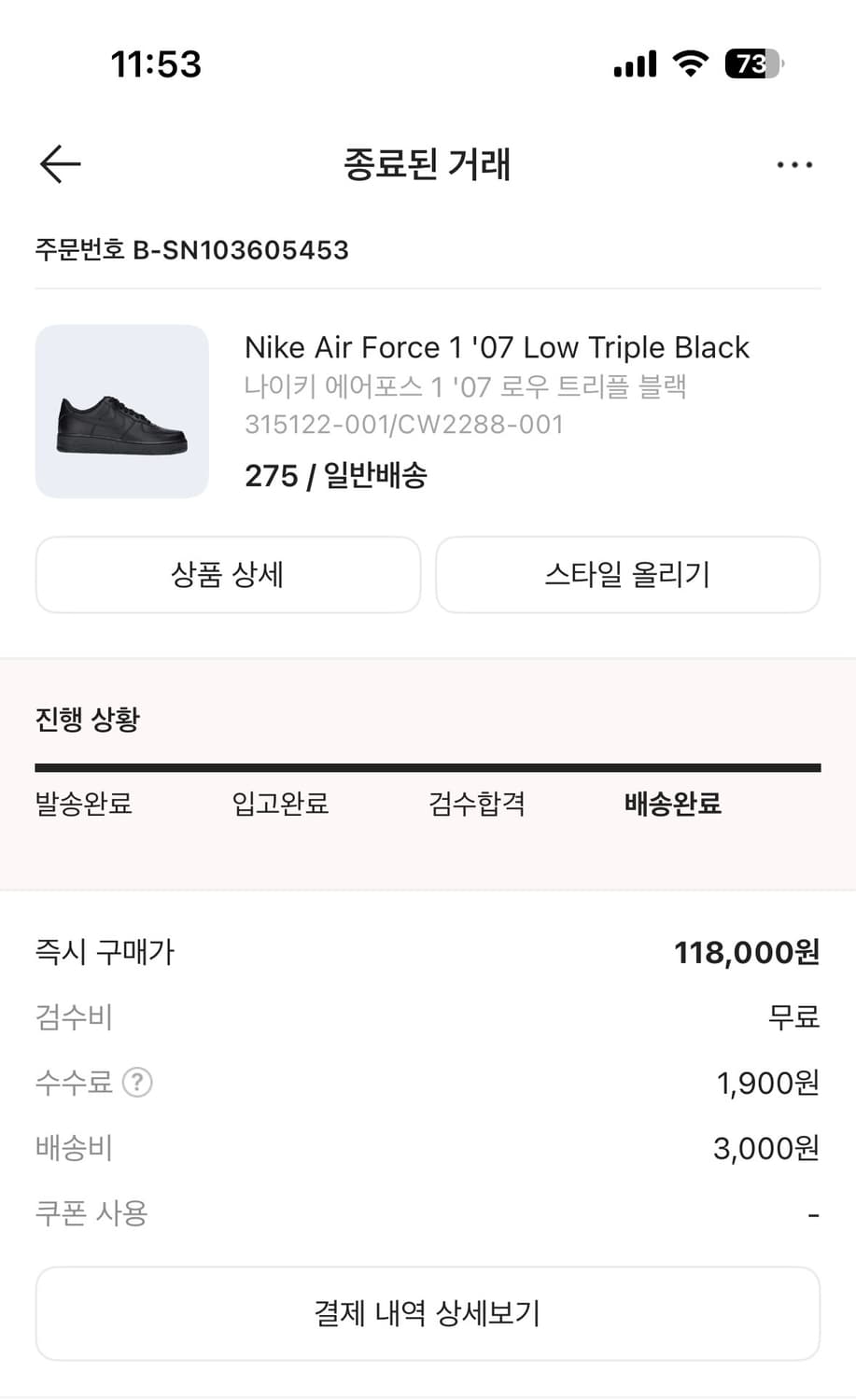856x1400 pixels.
Task: Tap the Nike Air Force 1 thumbnail
Action: pos(121,411)
